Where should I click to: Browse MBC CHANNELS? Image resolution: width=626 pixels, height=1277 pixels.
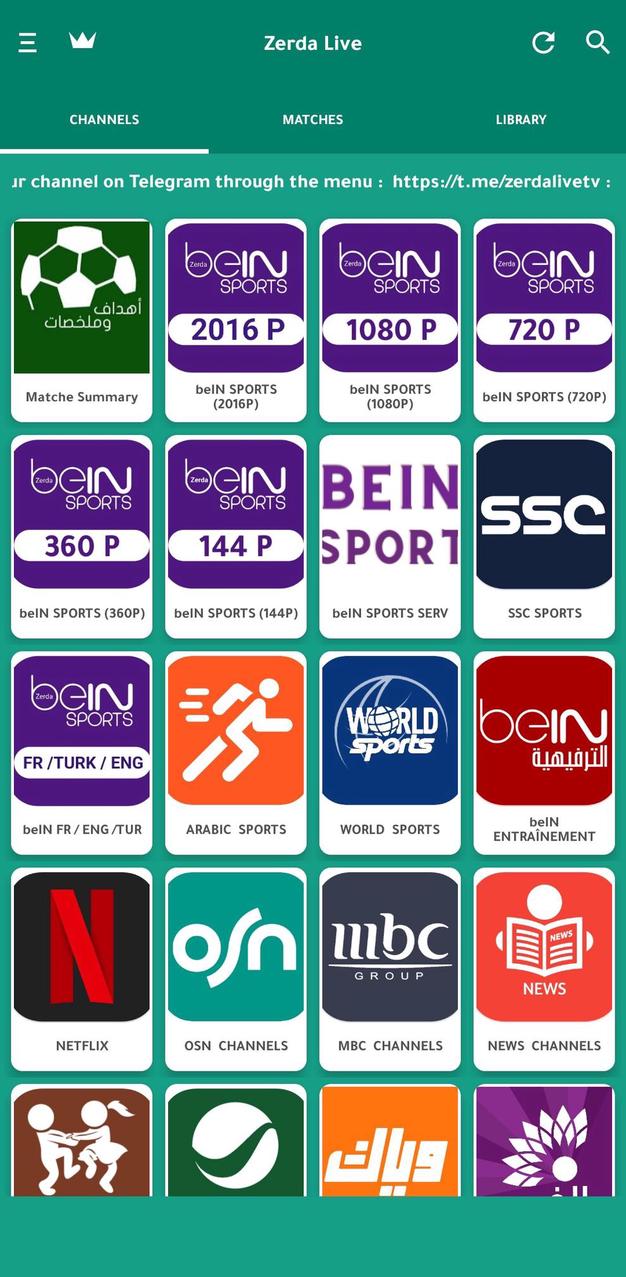(390, 968)
